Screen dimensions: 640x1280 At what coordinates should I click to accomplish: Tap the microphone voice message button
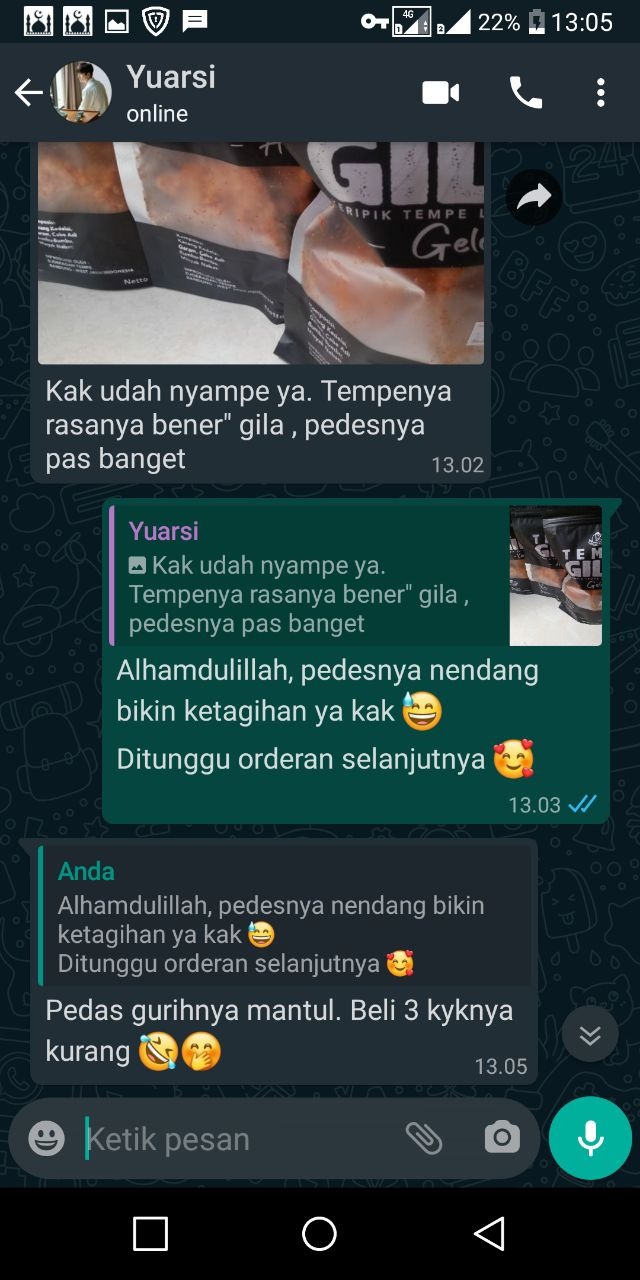pos(590,1138)
